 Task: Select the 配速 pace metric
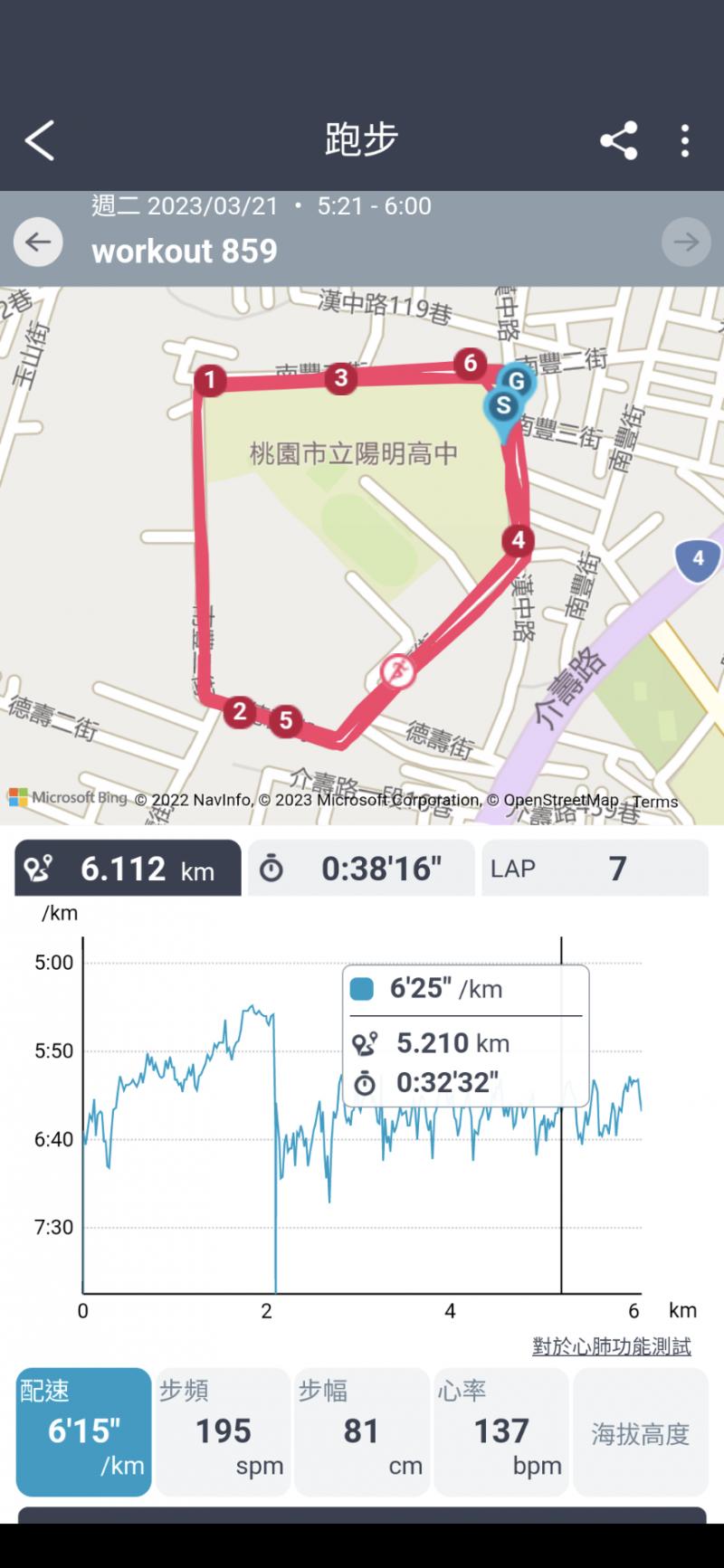pyautogui.click(x=84, y=1431)
